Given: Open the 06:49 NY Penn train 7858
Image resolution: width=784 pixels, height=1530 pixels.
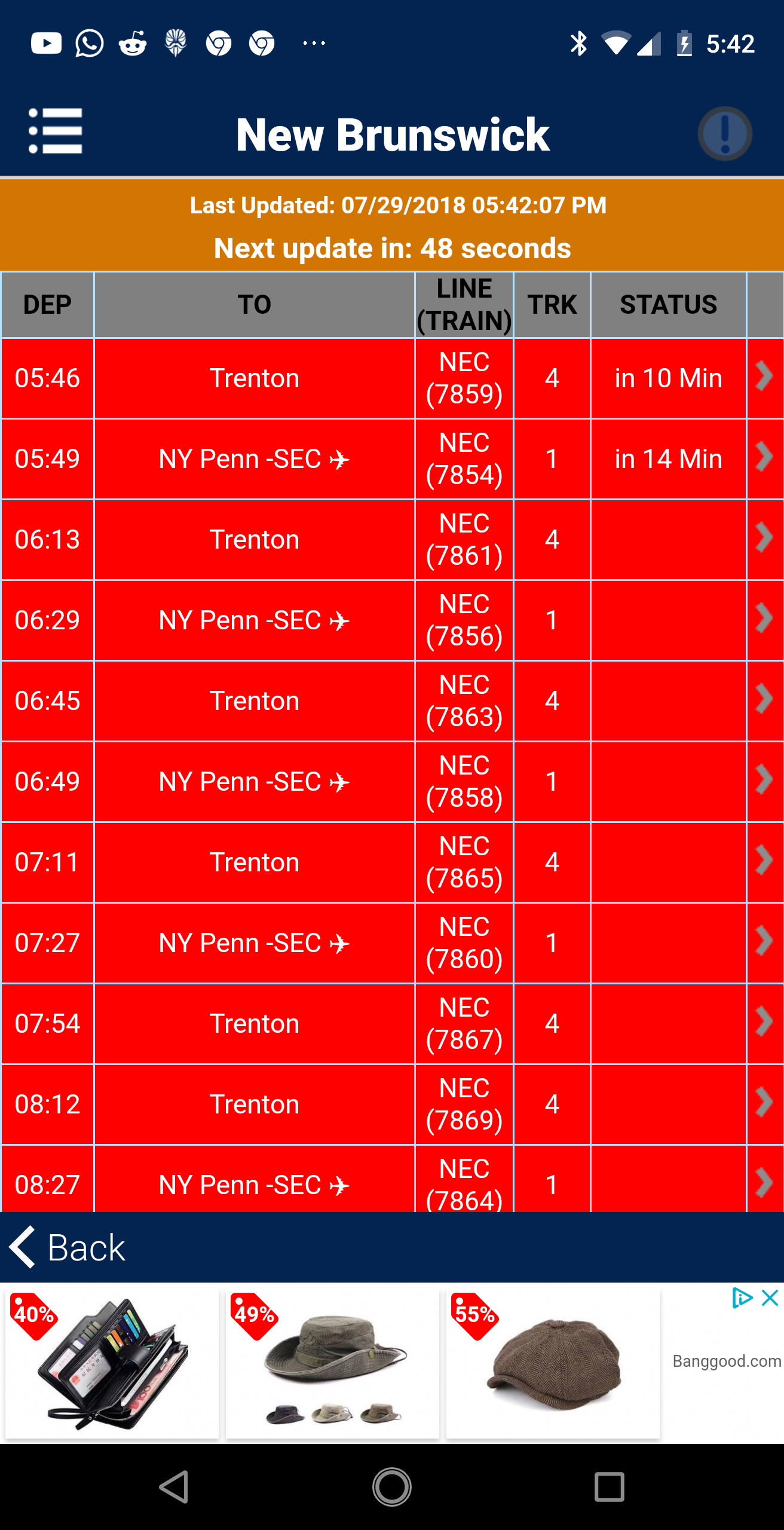Looking at the screenshot, I should pyautogui.click(x=392, y=782).
